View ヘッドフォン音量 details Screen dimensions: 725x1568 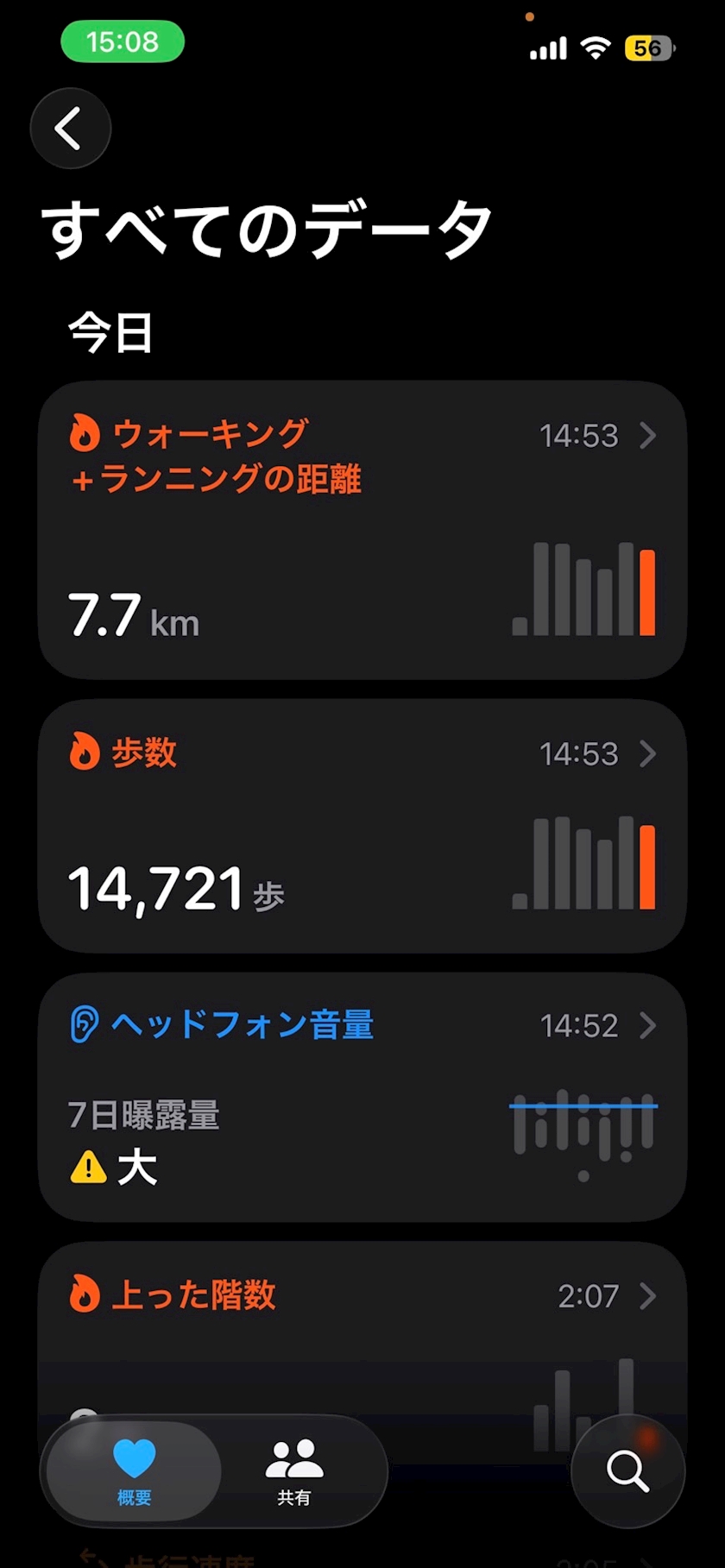(x=362, y=1096)
